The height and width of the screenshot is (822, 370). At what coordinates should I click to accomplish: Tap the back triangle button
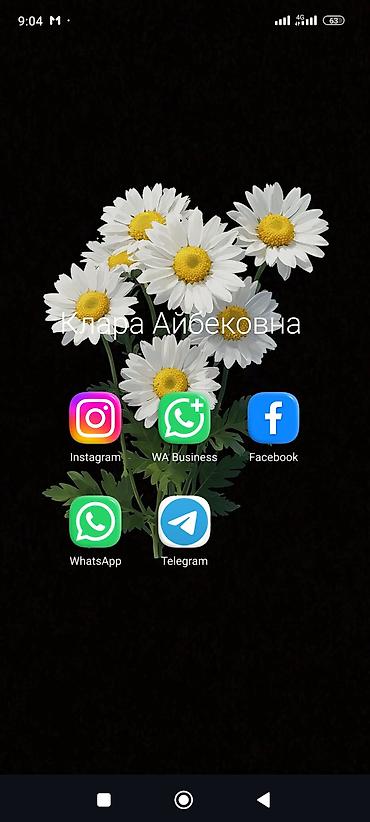[x=264, y=799]
